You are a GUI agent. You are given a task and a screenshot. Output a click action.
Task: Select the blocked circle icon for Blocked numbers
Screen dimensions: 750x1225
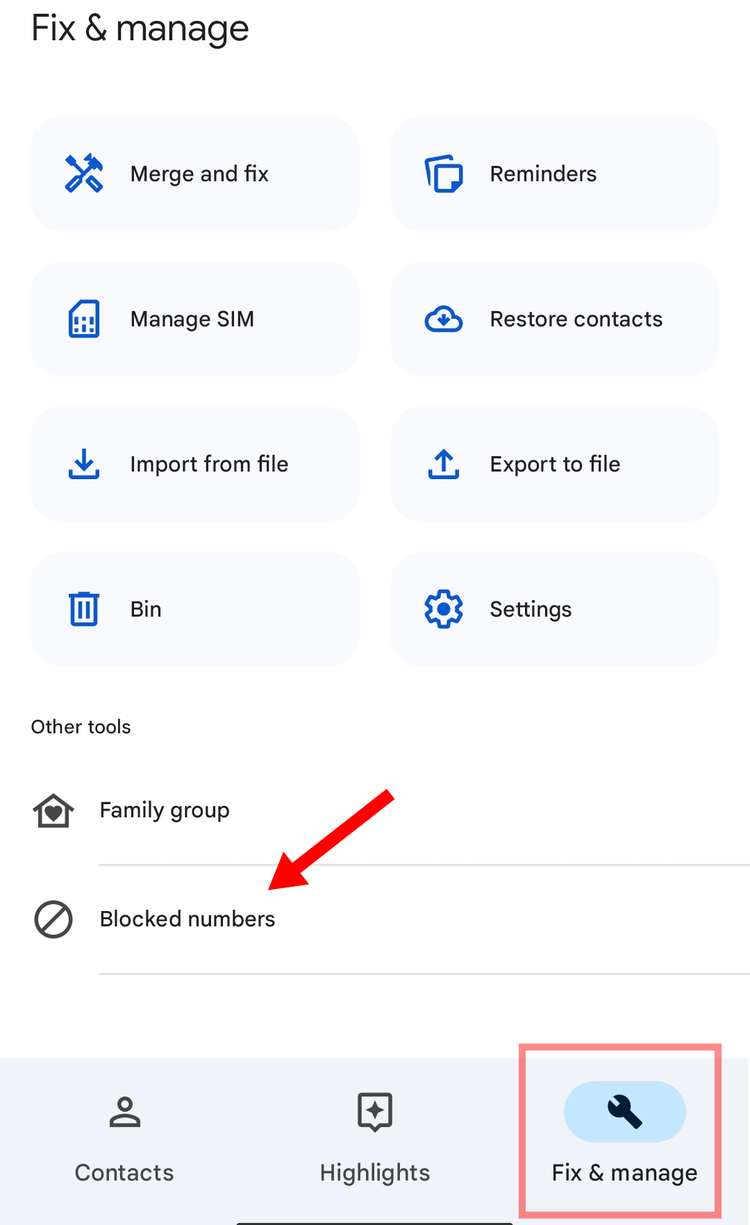(x=52, y=919)
